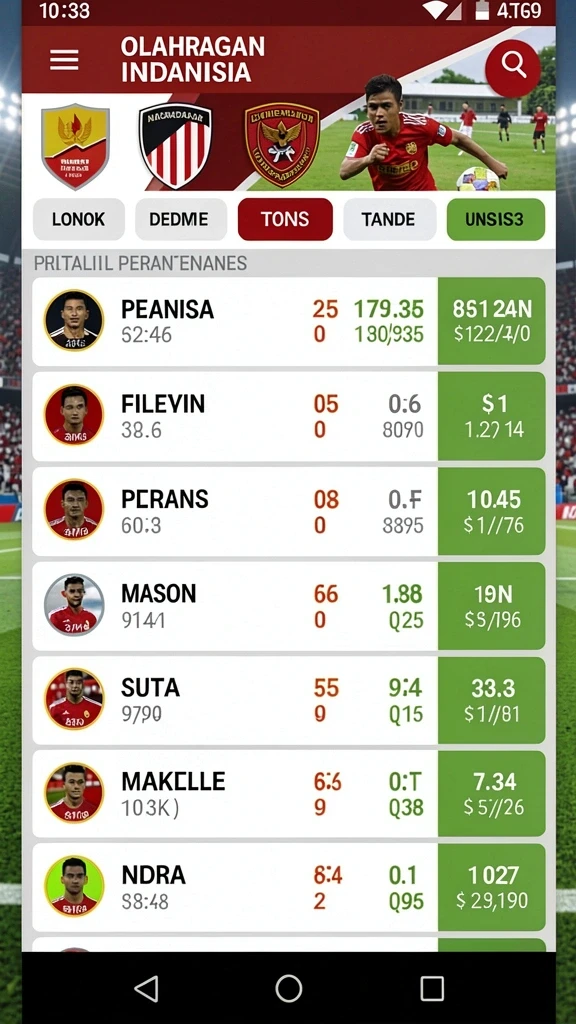The height and width of the screenshot is (1024, 576).
Task: Tap the green 33.3 button for SUTA
Action: click(492, 700)
